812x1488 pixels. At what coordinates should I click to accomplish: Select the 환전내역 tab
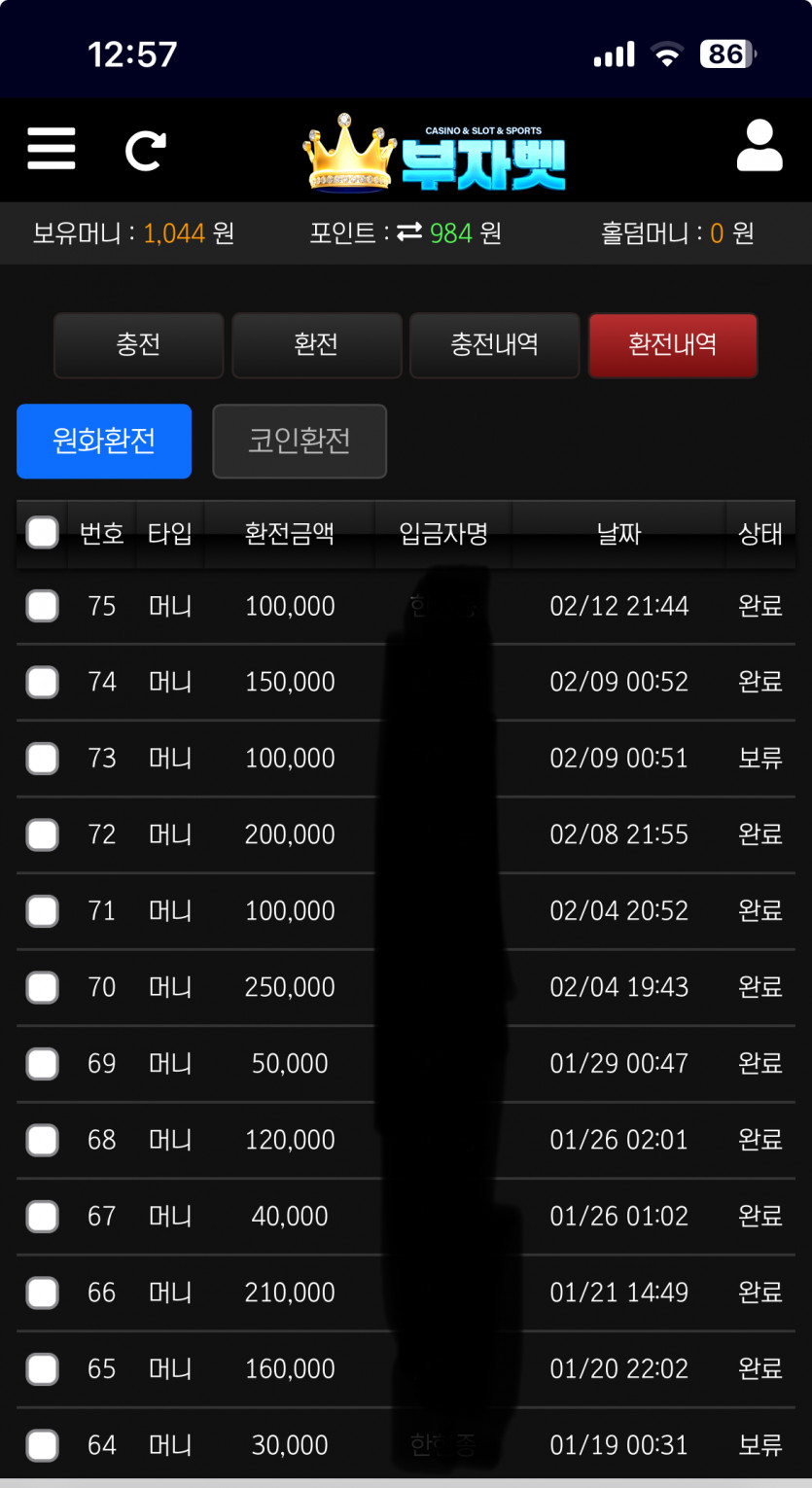coord(673,345)
